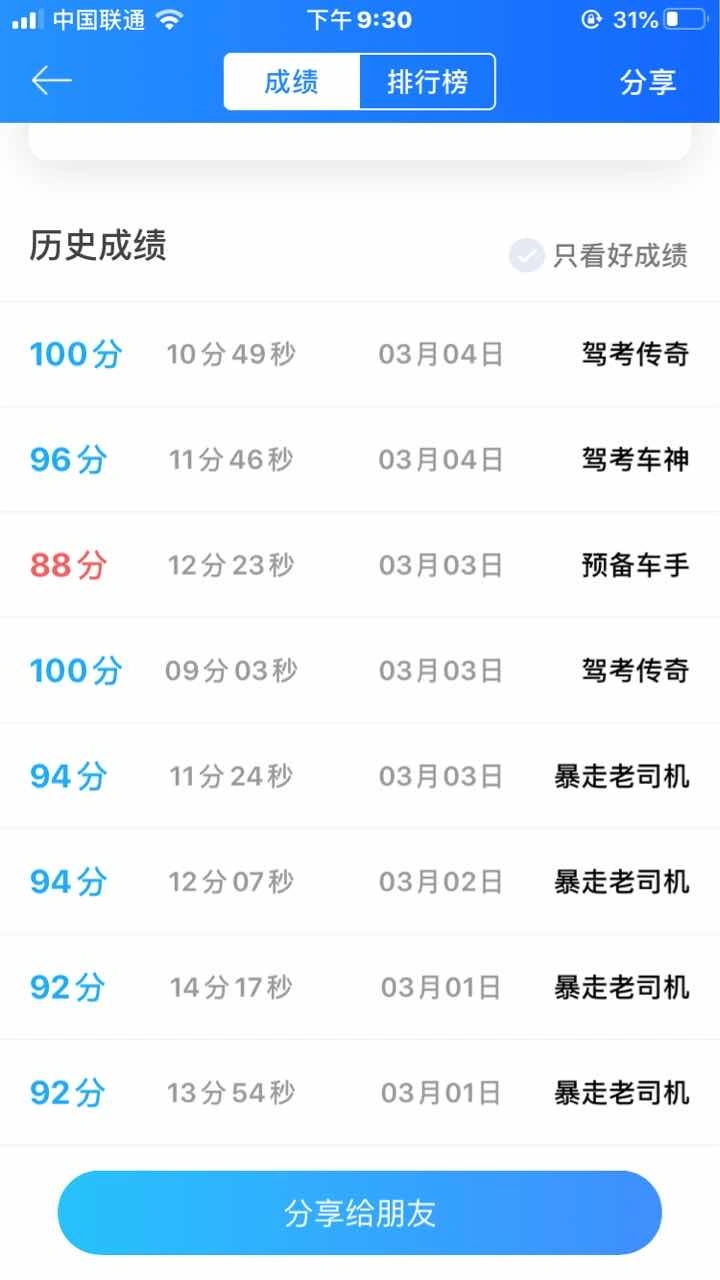Open the 94分 record from 03月03日

360,776
